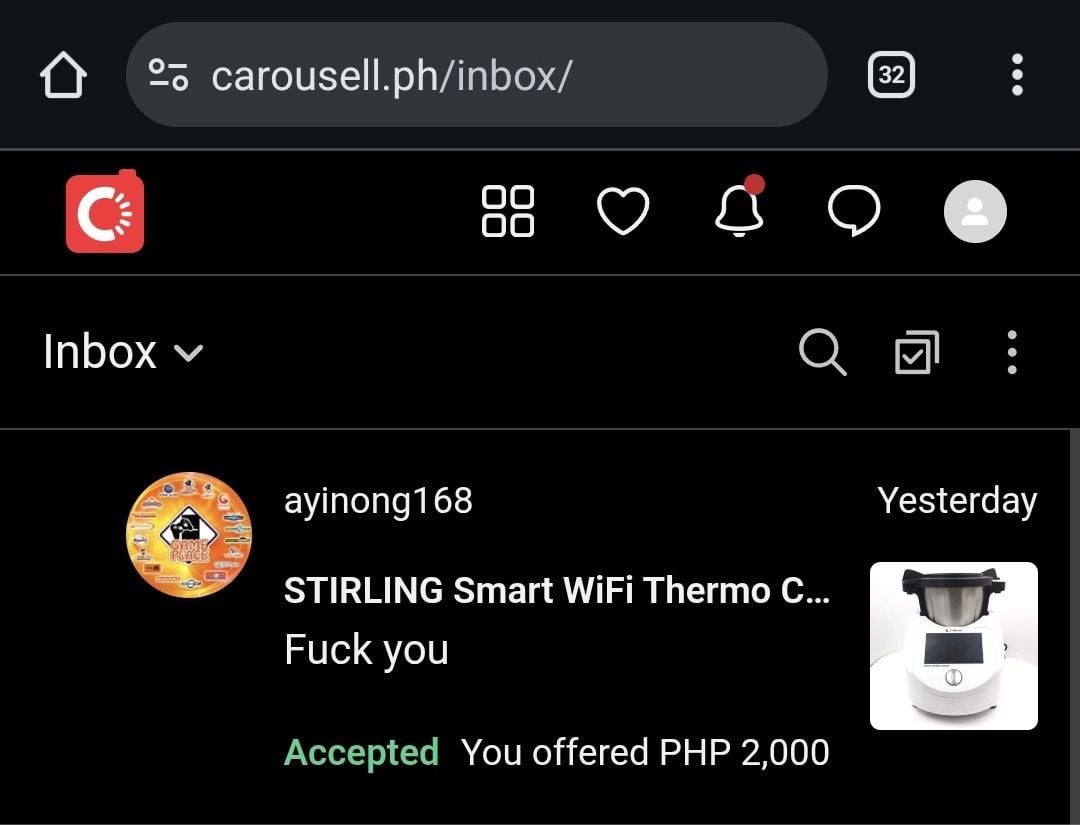Expand the Inbox dropdown
The height and width of the screenshot is (825, 1080).
[x=123, y=352]
